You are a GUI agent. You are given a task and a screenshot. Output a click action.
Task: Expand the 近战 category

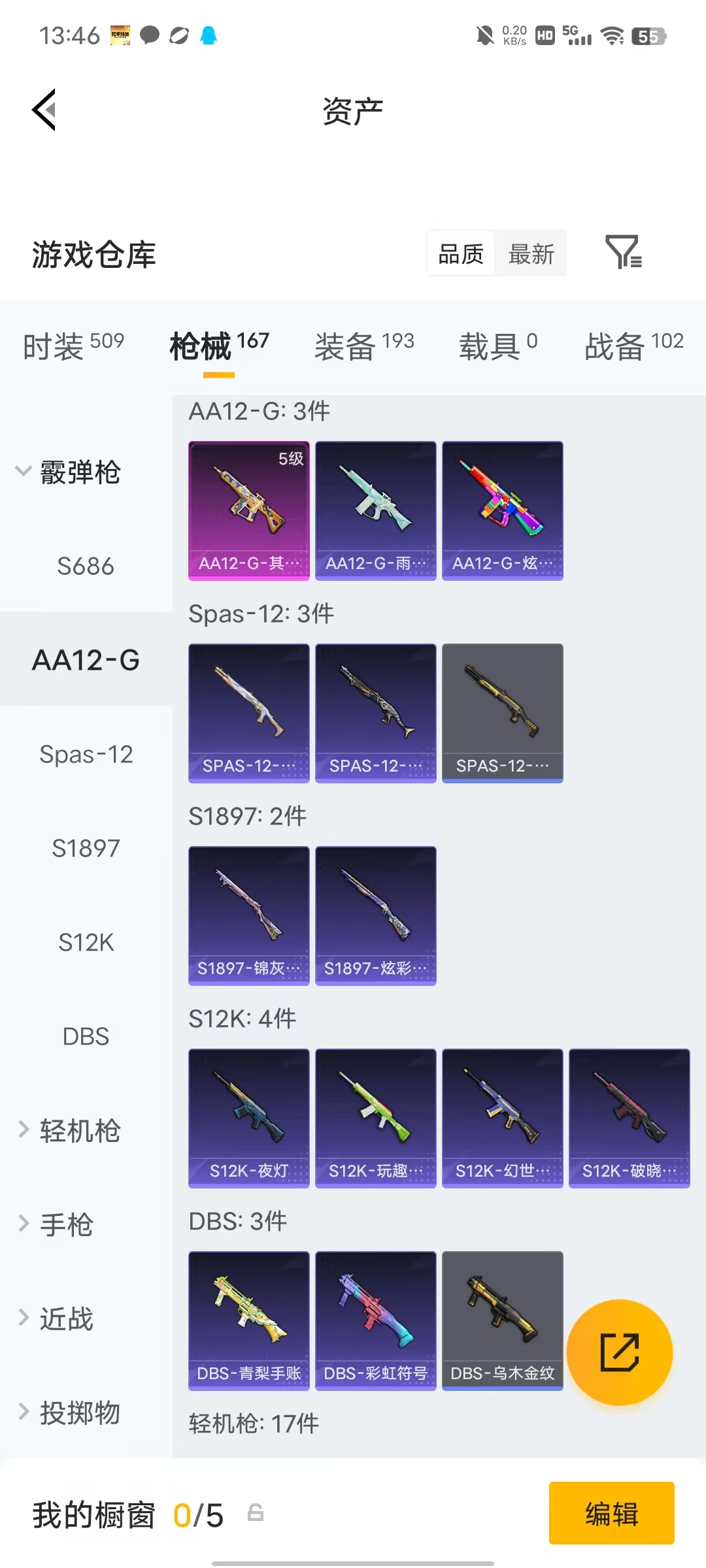tap(55, 1318)
